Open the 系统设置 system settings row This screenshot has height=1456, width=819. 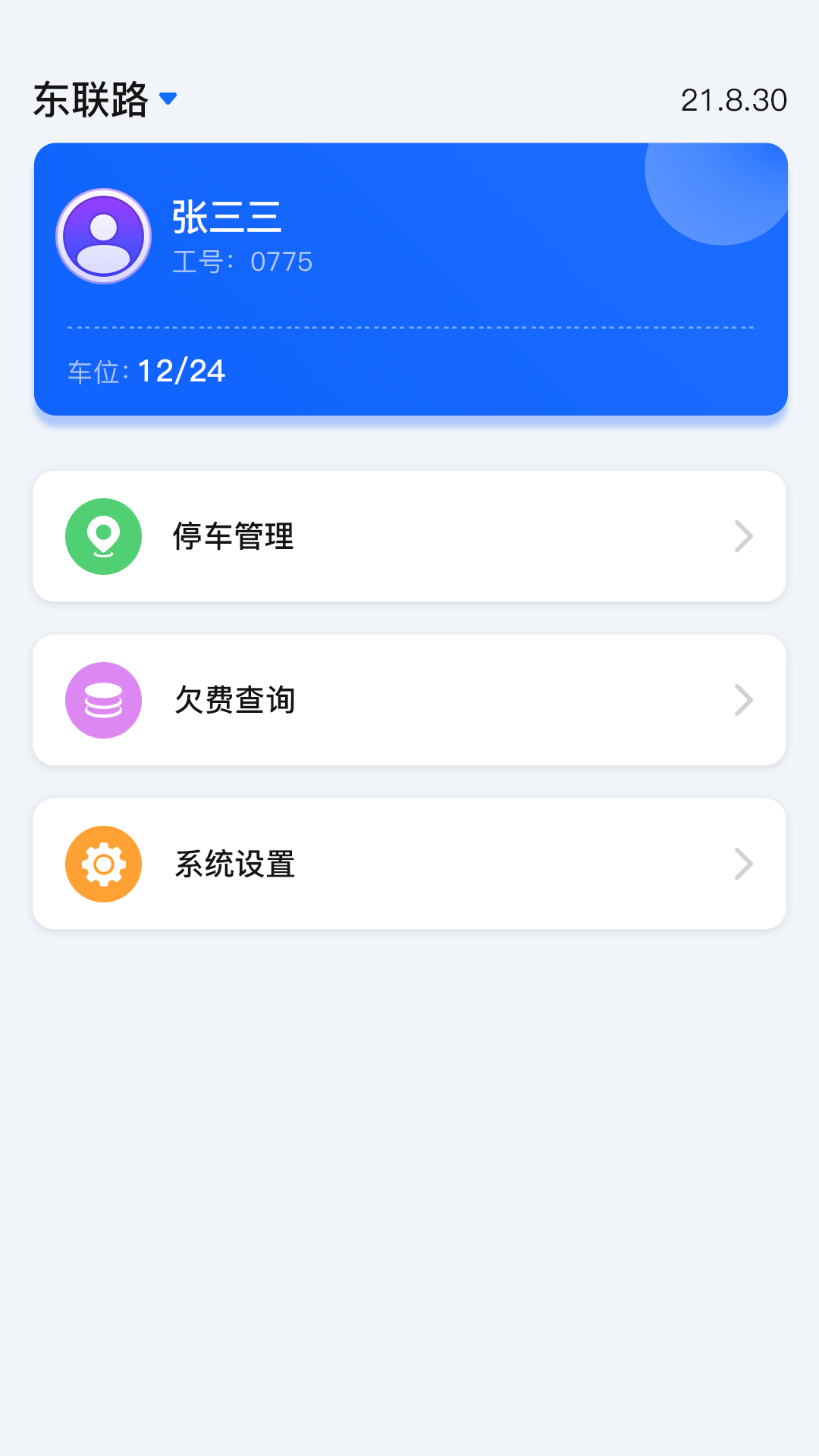click(409, 864)
